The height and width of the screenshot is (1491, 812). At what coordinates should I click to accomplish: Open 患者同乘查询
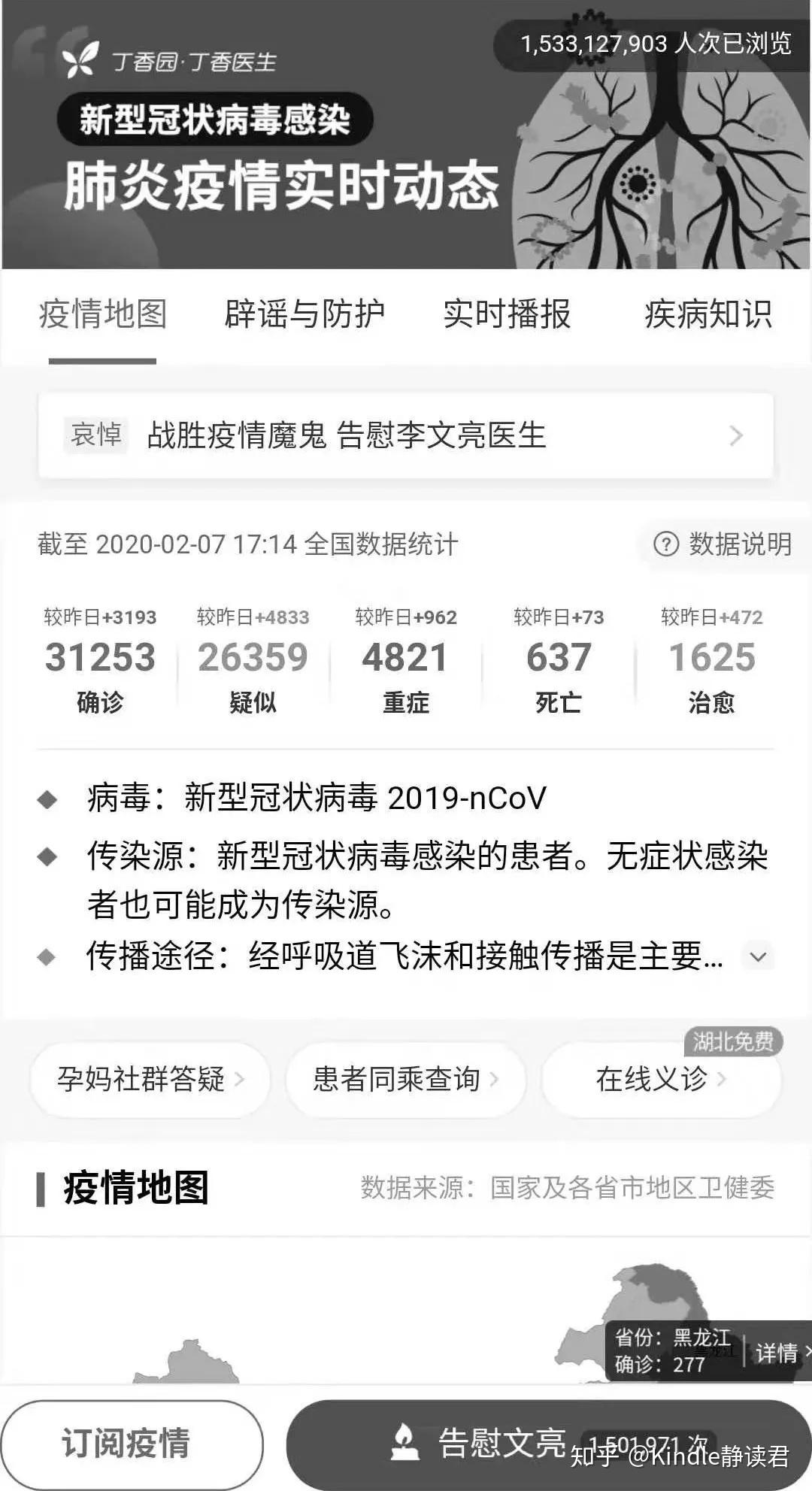tap(404, 1079)
